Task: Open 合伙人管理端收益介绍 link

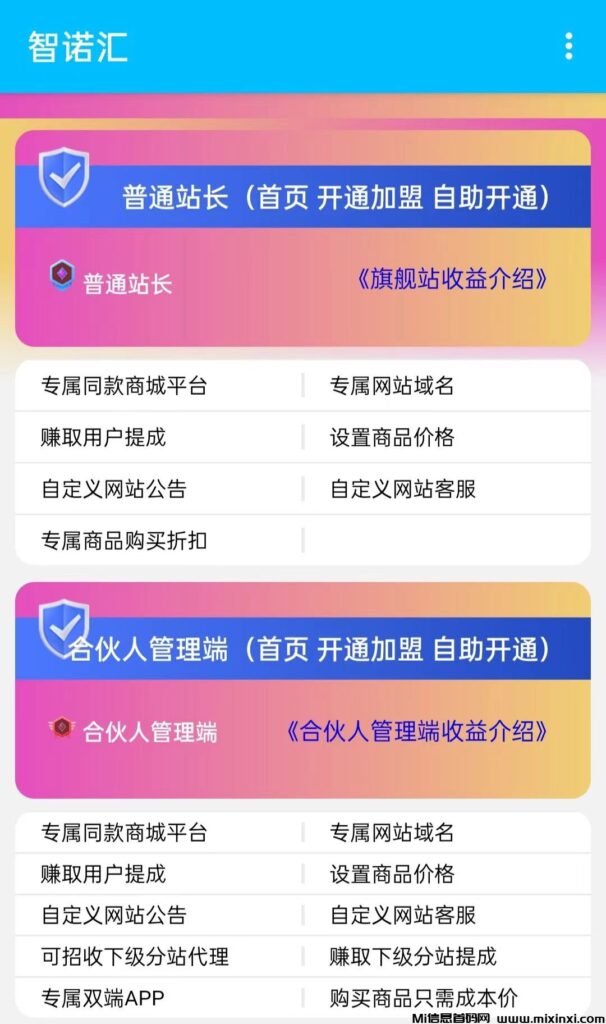Action: click(417, 731)
